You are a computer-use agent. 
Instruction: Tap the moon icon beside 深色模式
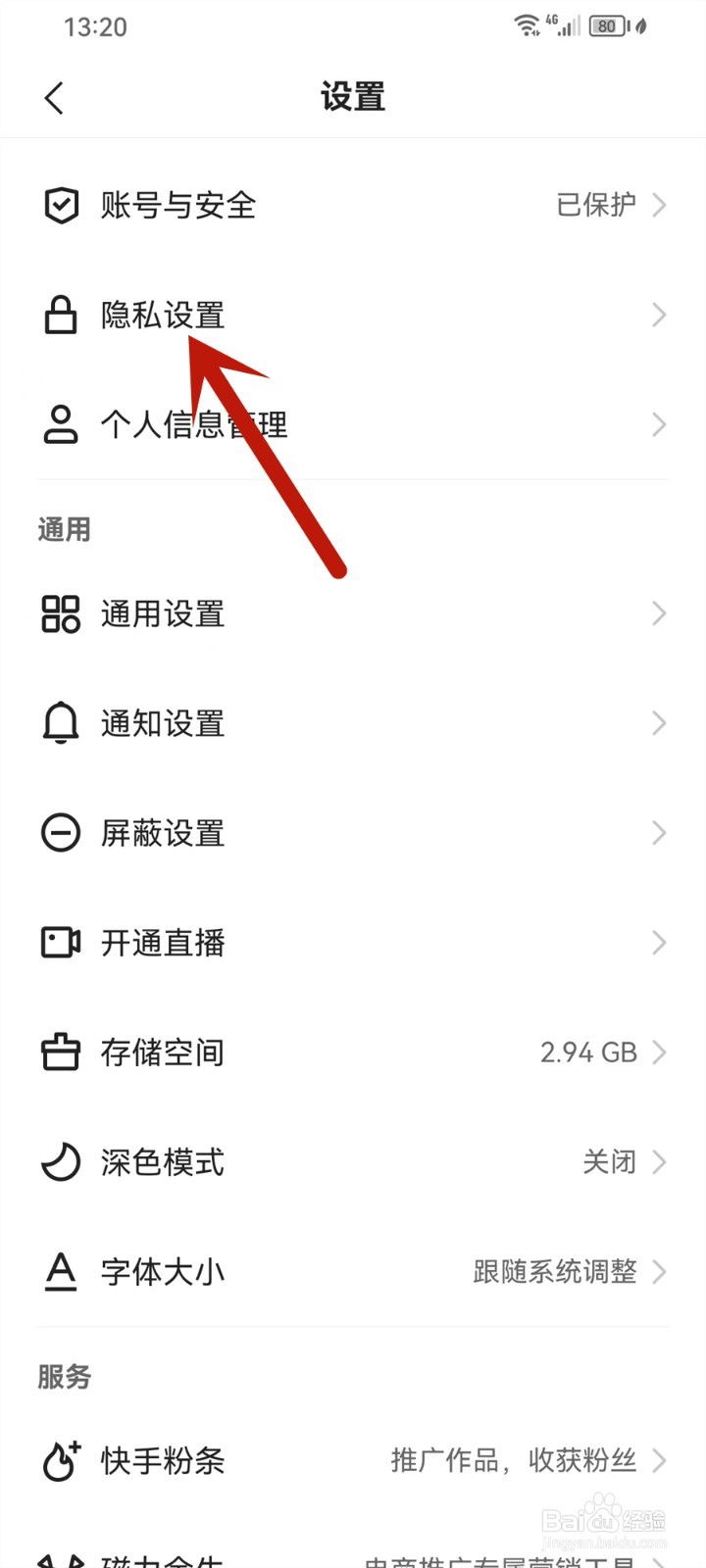(x=61, y=1162)
